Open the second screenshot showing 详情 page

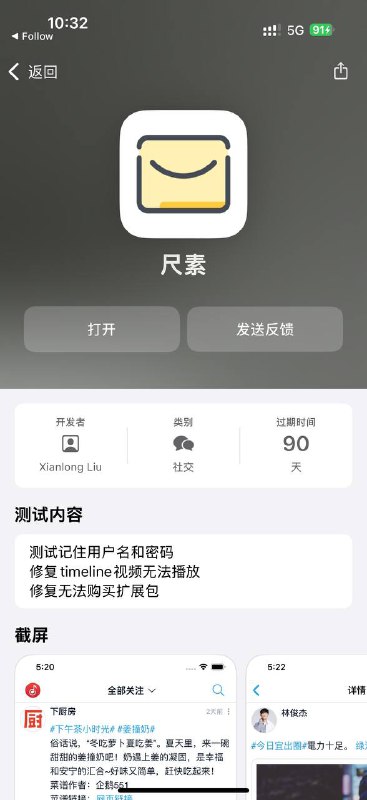click(307, 727)
